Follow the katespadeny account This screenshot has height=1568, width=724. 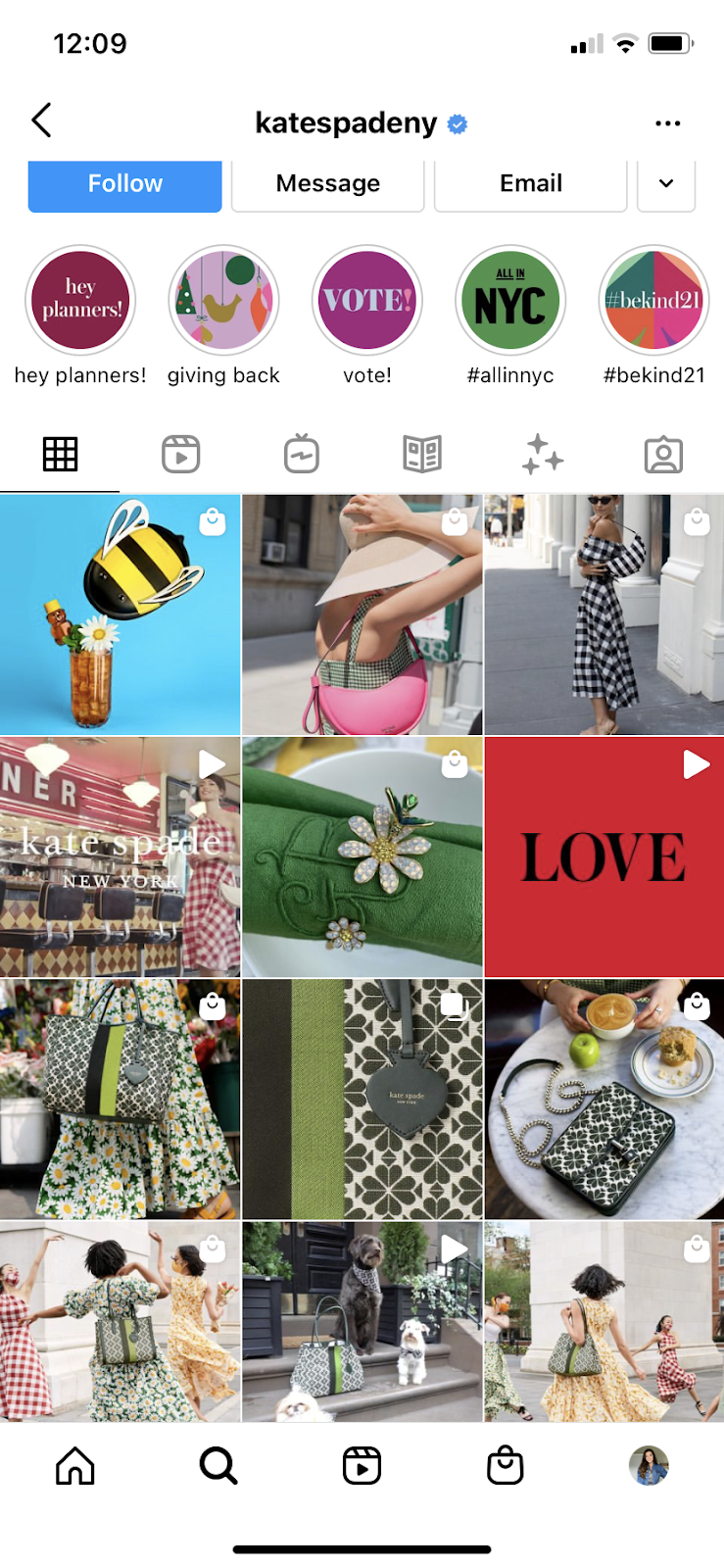pos(124,184)
